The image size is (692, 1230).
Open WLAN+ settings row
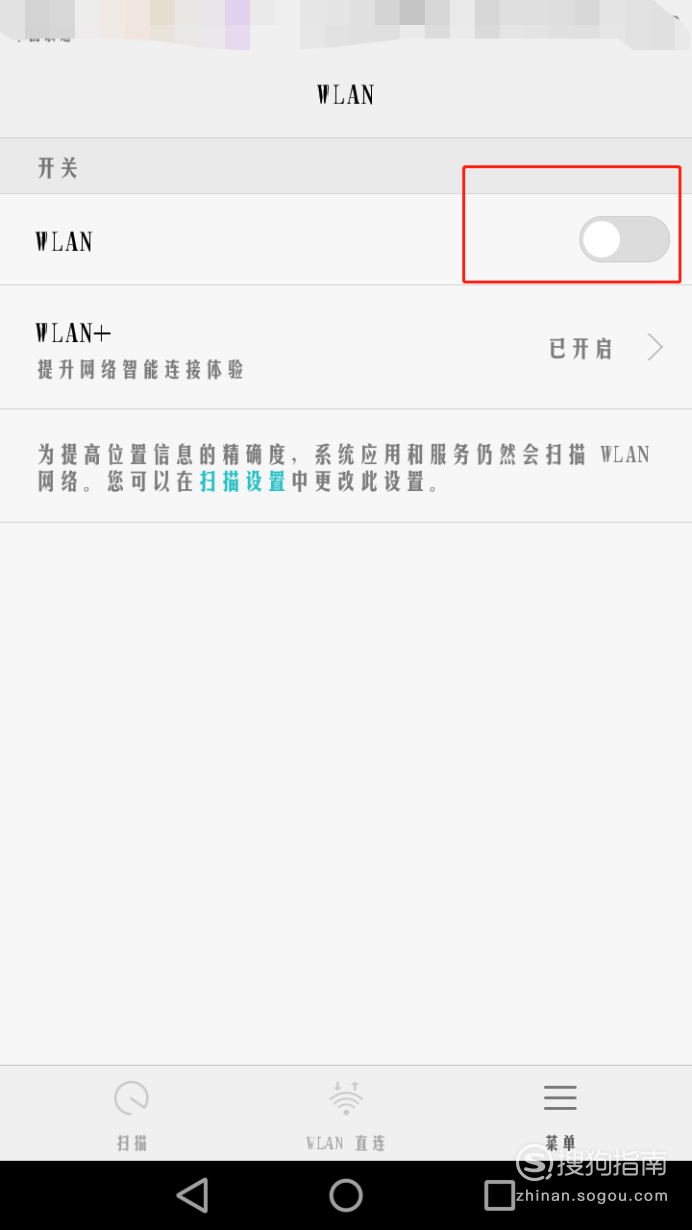point(346,347)
